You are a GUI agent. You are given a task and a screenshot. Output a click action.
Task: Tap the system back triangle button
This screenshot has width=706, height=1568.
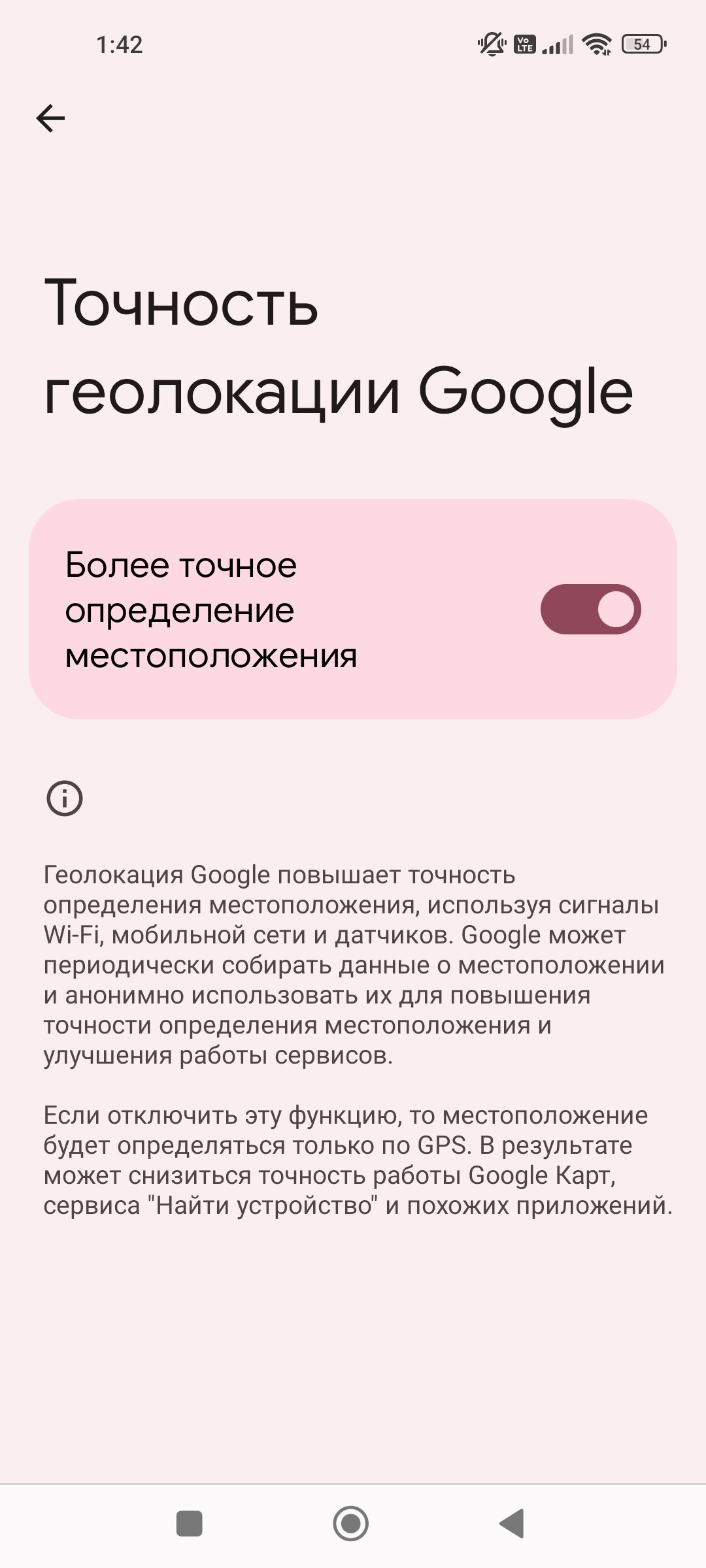(x=512, y=1524)
